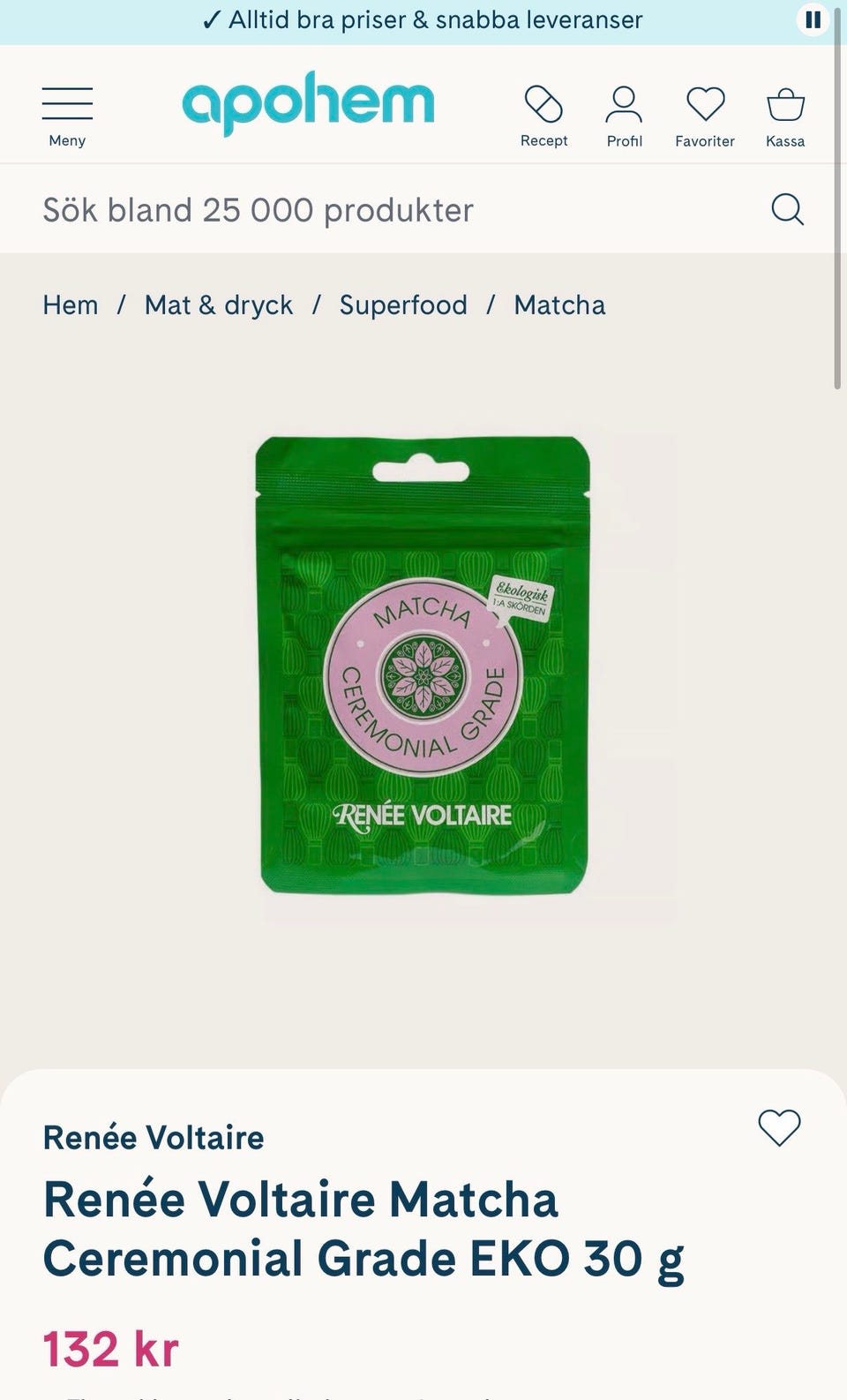Open the Kassa shopping basket

(785, 117)
